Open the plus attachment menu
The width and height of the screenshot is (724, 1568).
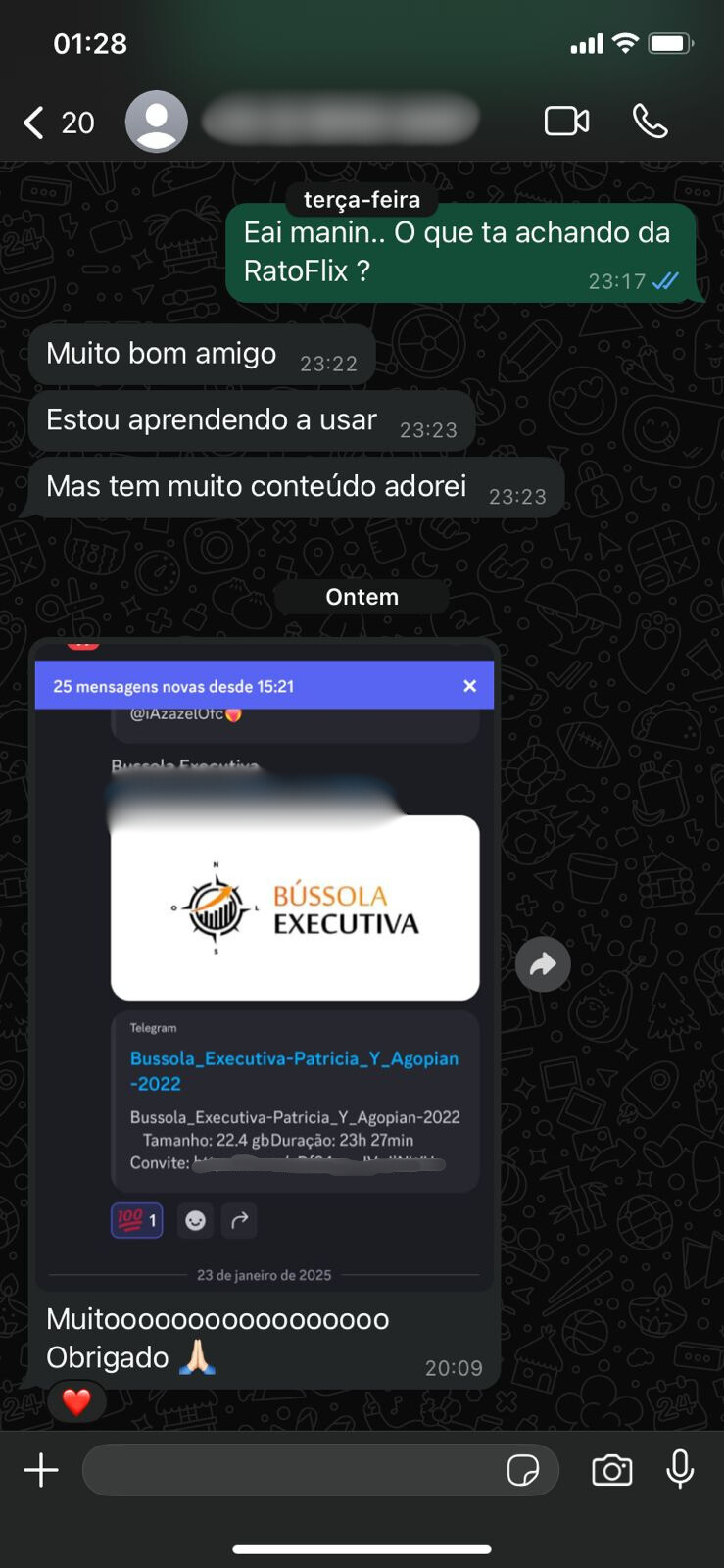click(x=41, y=1470)
